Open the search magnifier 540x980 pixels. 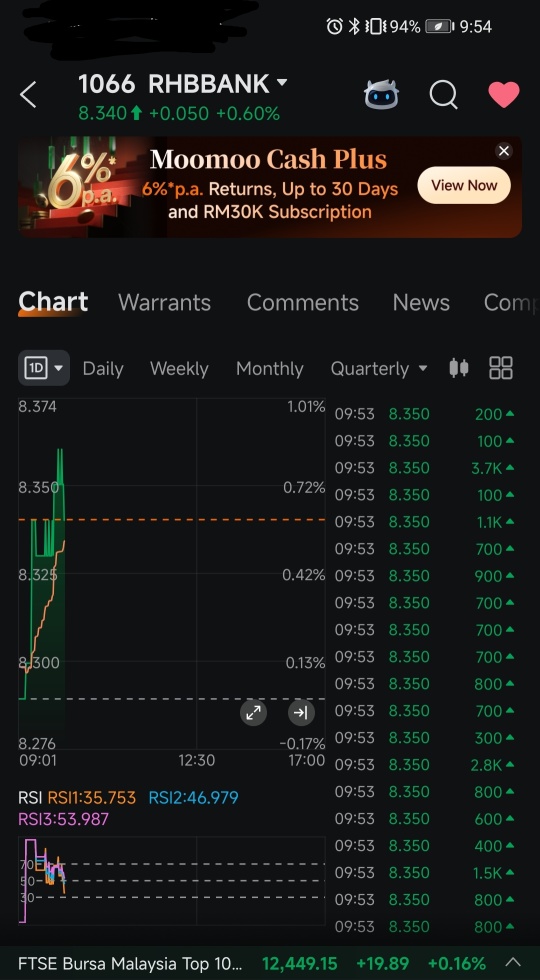[x=444, y=95]
